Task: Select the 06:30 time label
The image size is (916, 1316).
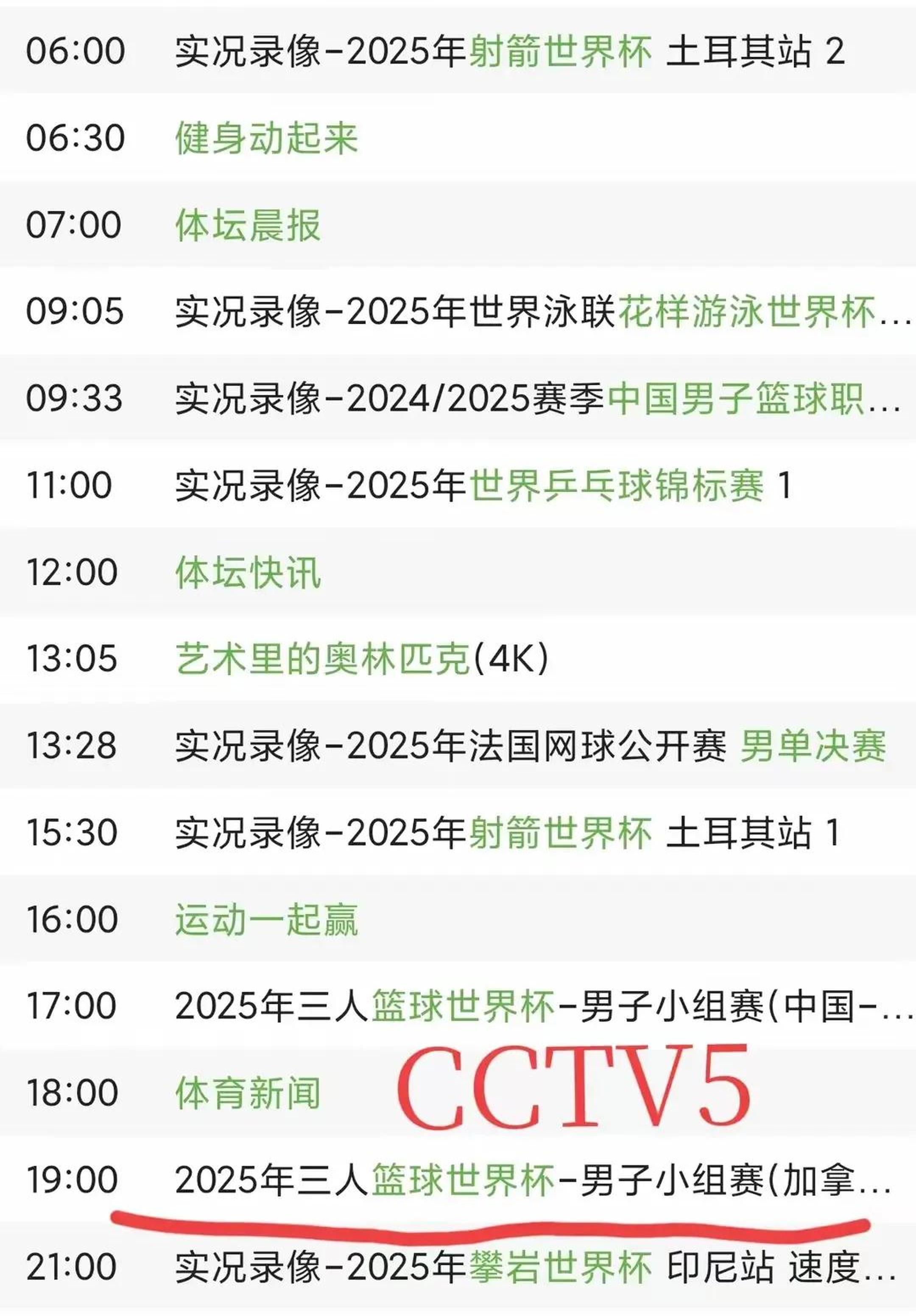Action: [75, 137]
